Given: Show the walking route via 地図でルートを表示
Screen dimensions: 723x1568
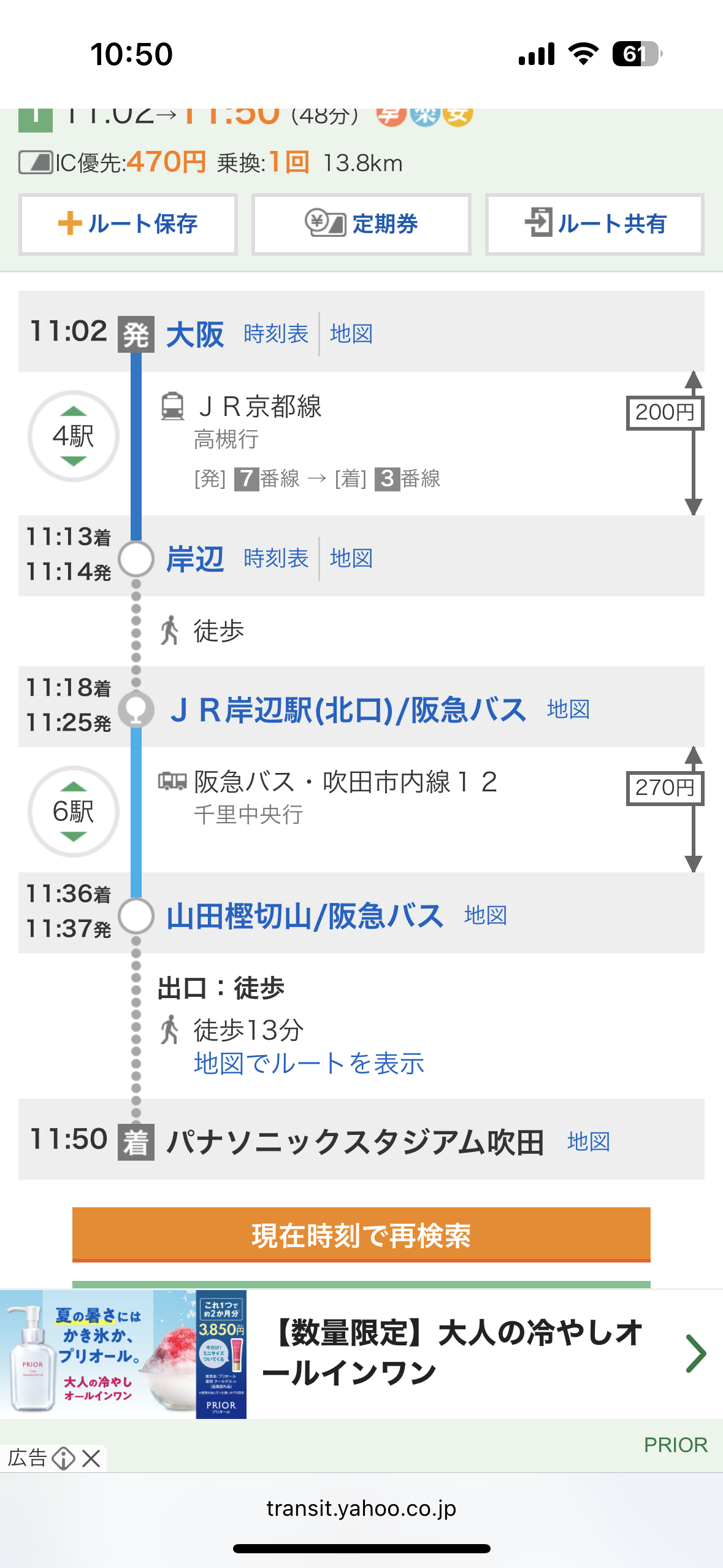Looking at the screenshot, I should pos(309,1063).
